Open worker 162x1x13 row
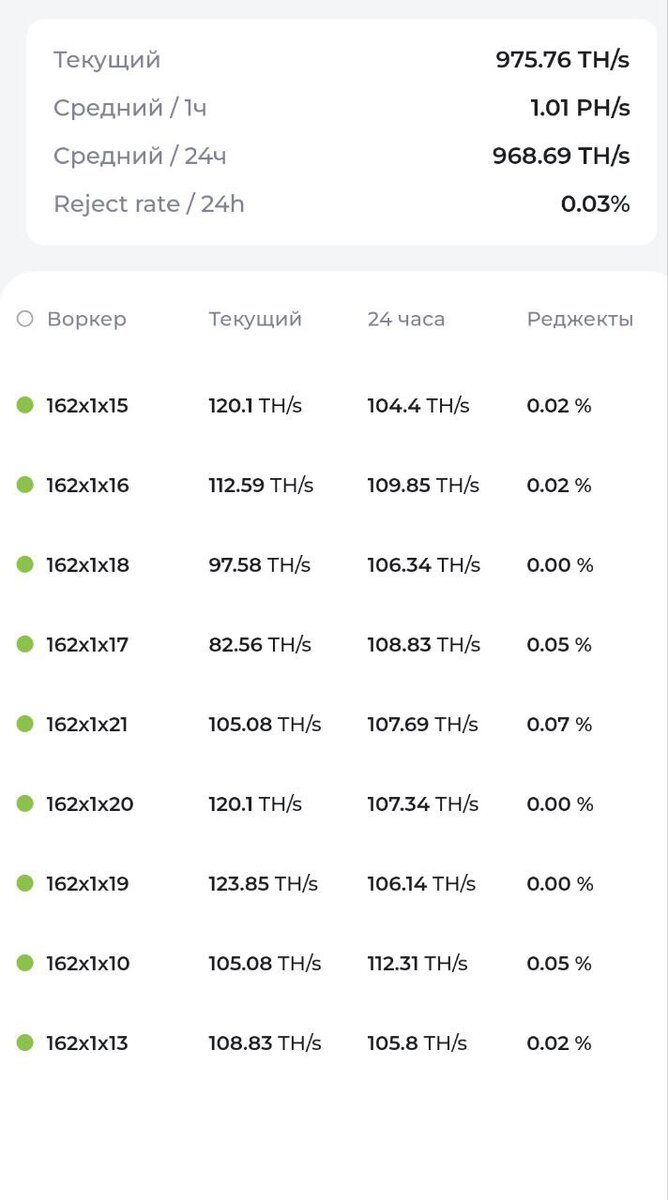 click(334, 1043)
